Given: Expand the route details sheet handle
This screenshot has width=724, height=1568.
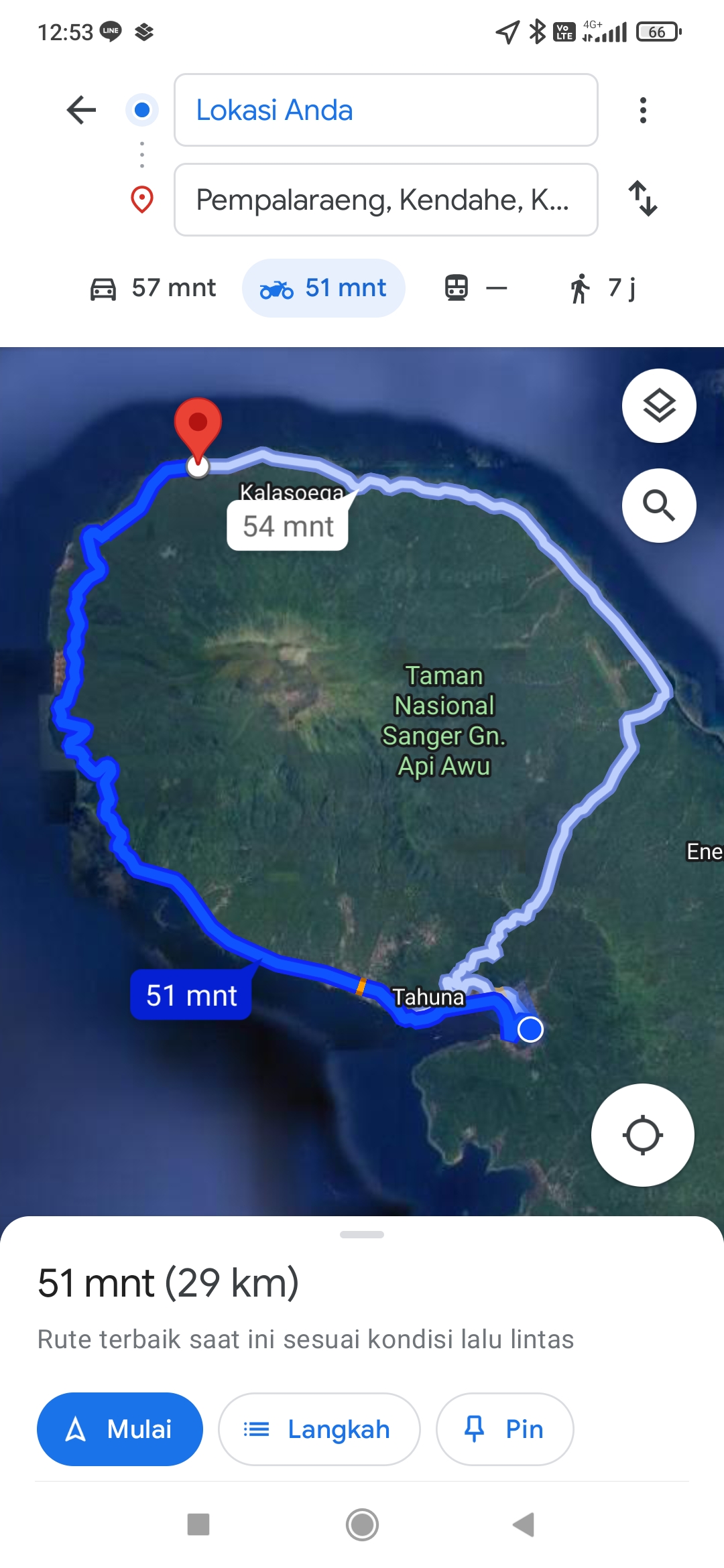Looking at the screenshot, I should click(362, 1234).
